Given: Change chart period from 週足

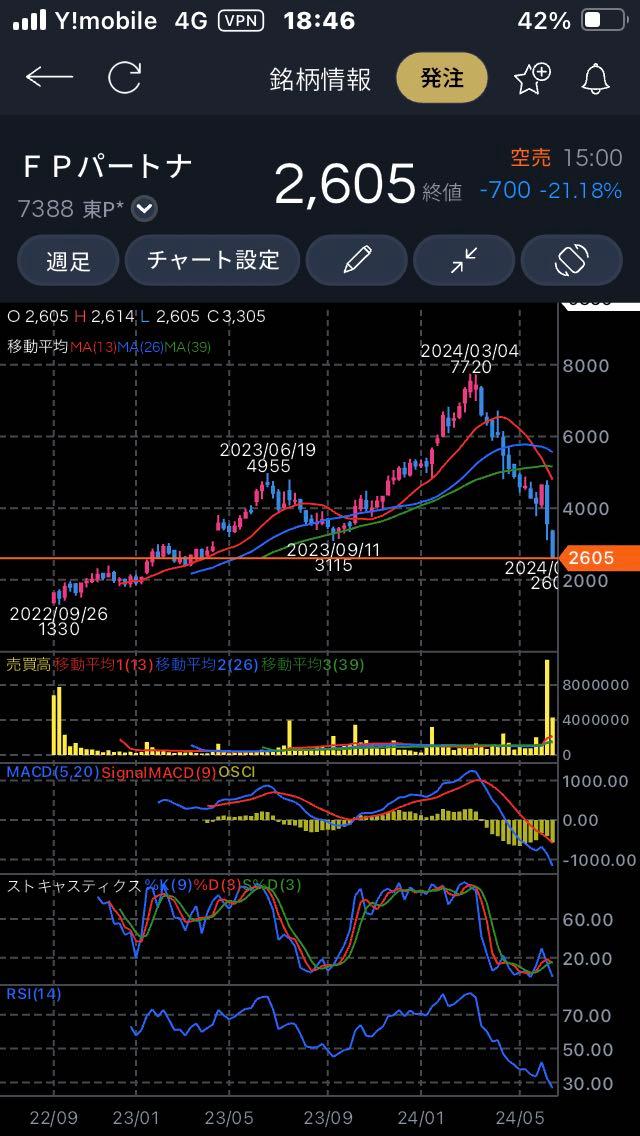Looking at the screenshot, I should (x=68, y=261).
